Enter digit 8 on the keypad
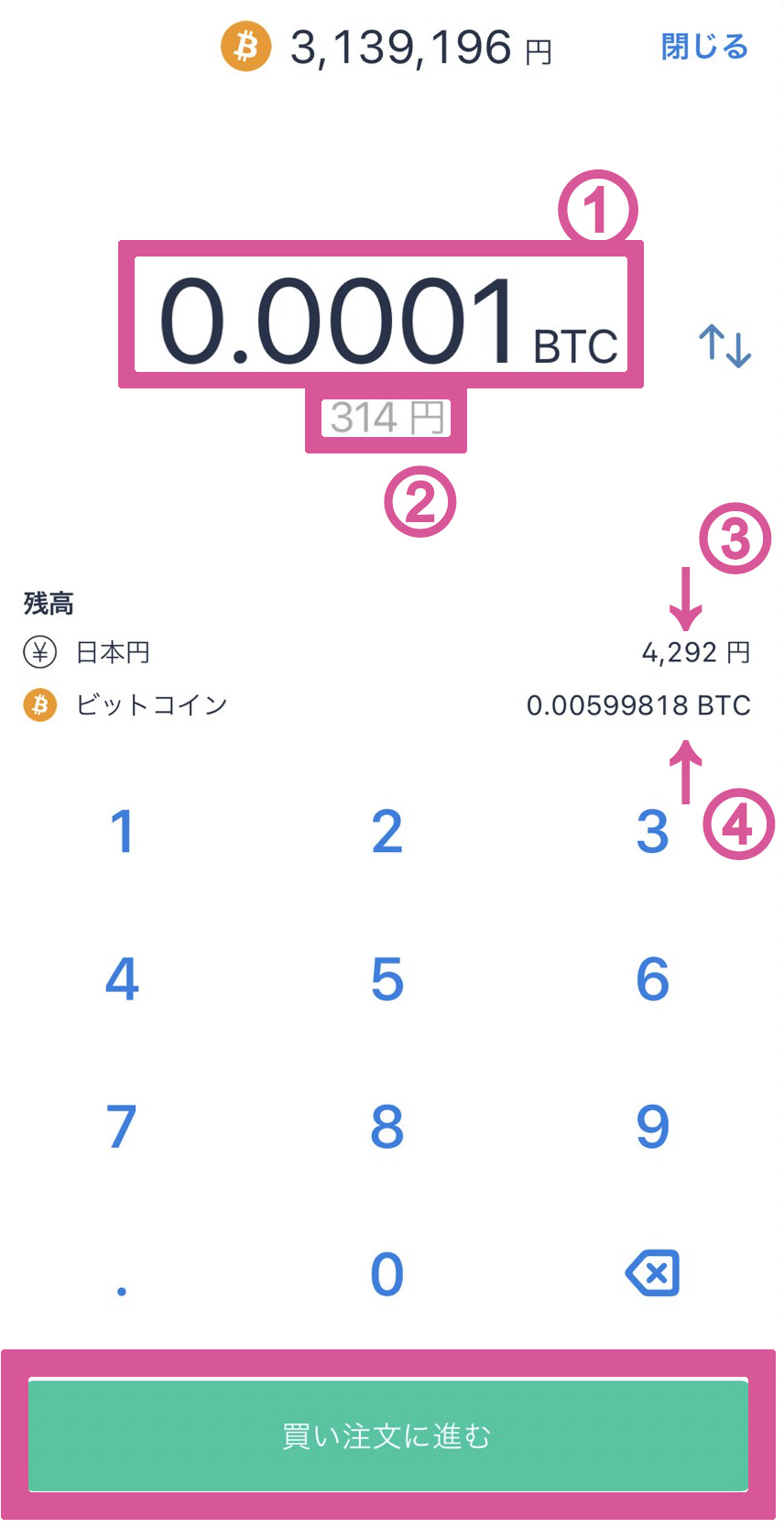This screenshot has width=784, height=1528. pos(387,1127)
